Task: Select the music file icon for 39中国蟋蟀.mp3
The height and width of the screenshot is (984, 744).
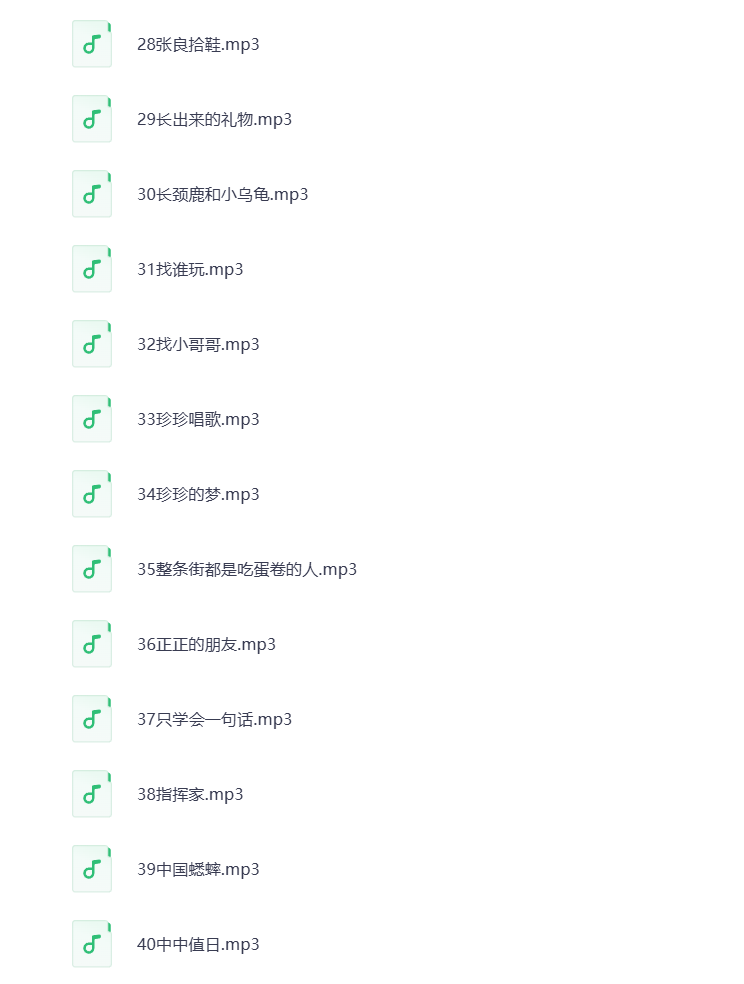Action: 91,868
